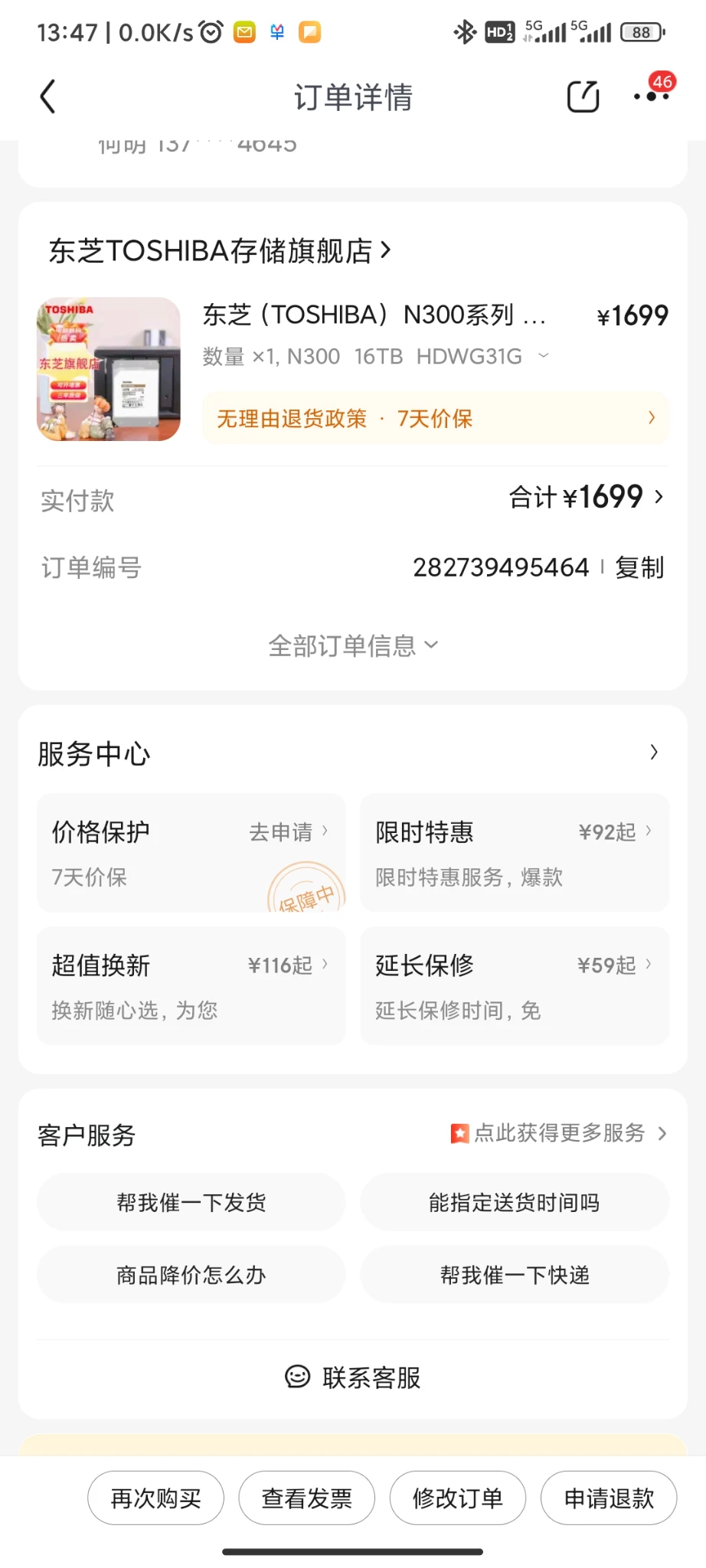Open the 超值换新 service card
The width and height of the screenshot is (706, 1568).
[x=191, y=986]
